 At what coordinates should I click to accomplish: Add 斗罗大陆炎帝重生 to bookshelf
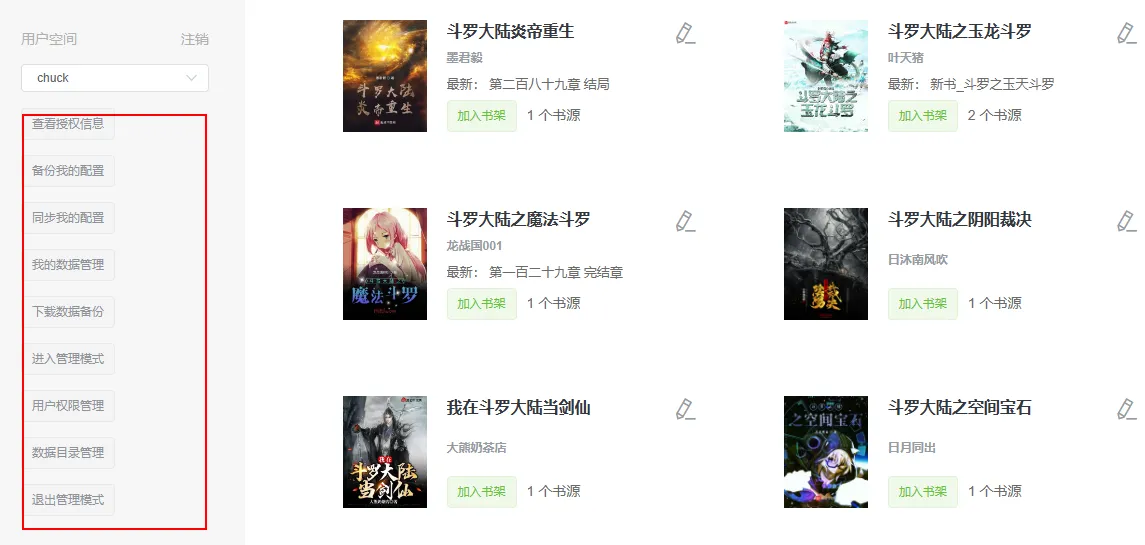click(x=481, y=115)
